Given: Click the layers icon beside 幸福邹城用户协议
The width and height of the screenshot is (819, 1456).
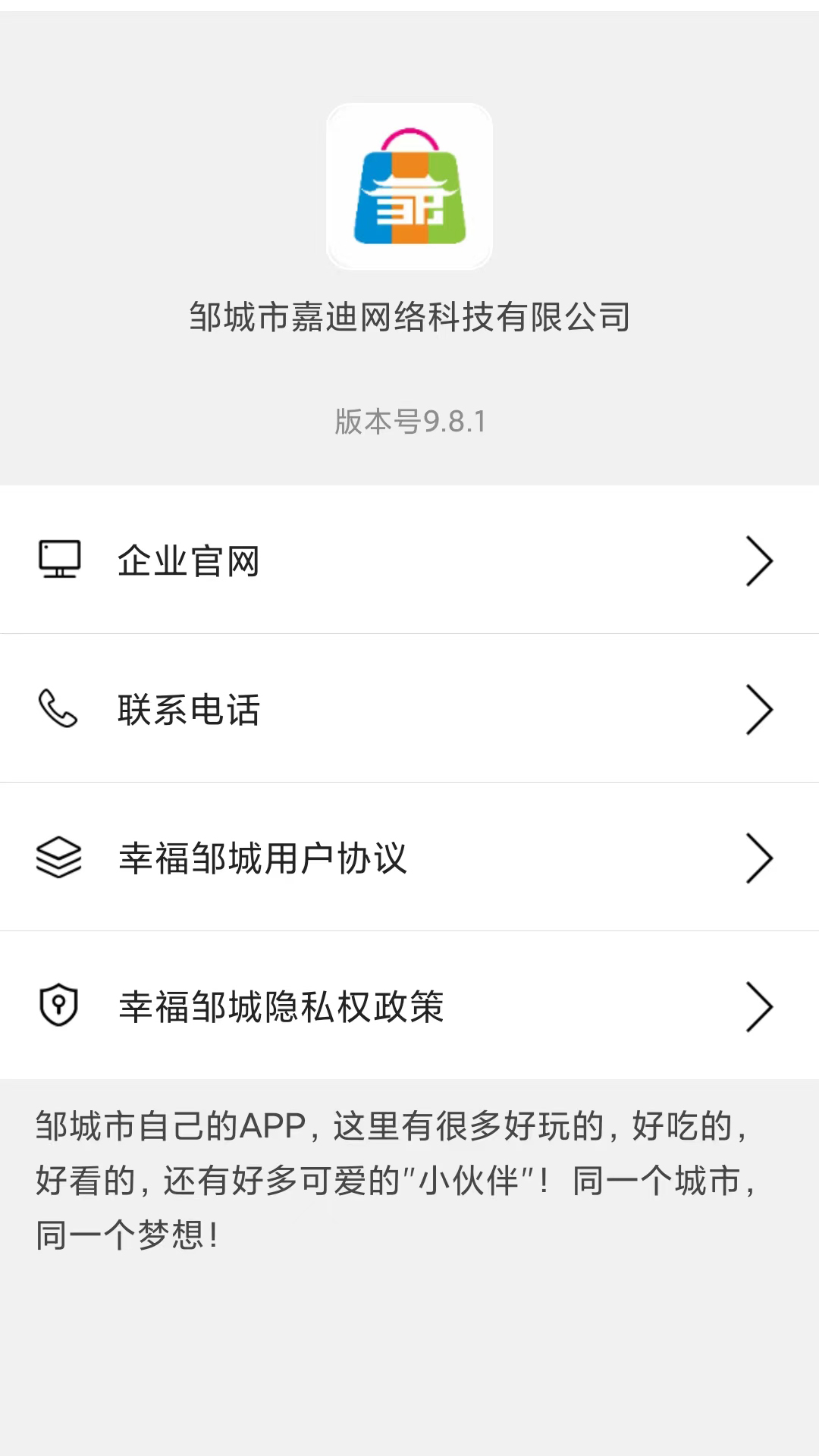Looking at the screenshot, I should pyautogui.click(x=59, y=858).
